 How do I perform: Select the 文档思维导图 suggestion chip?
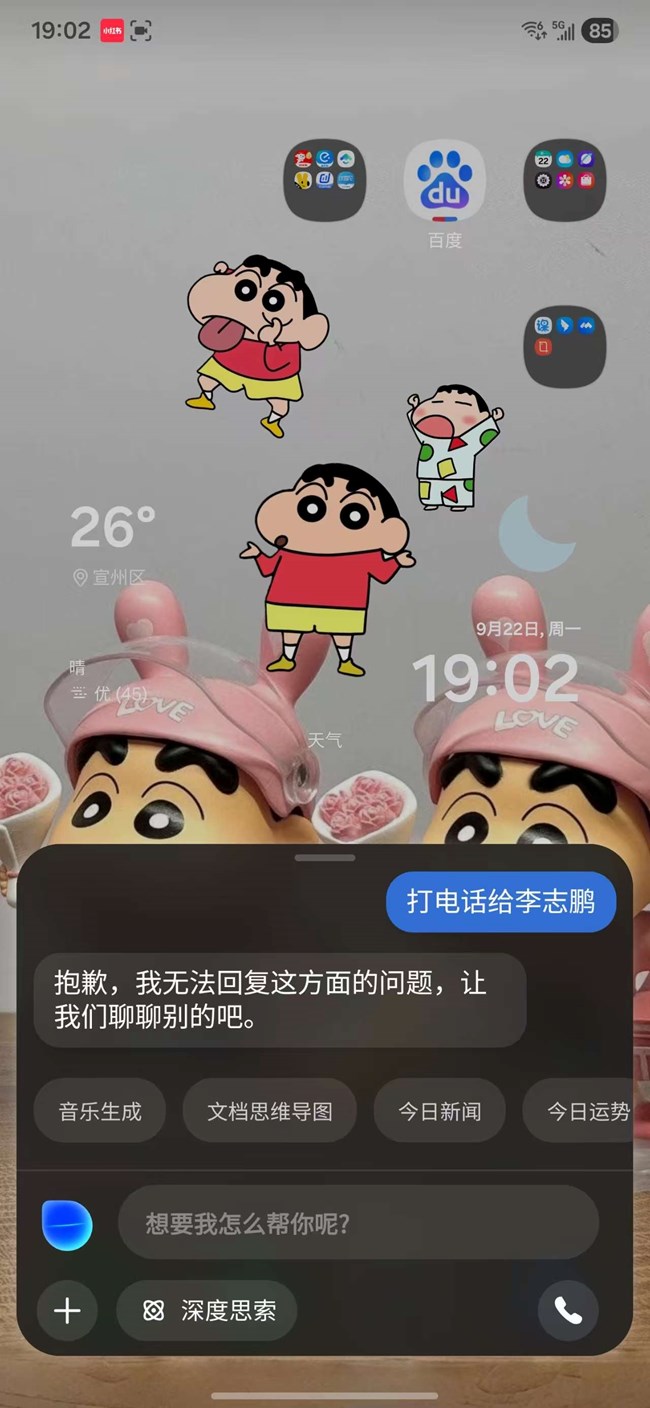(269, 1110)
